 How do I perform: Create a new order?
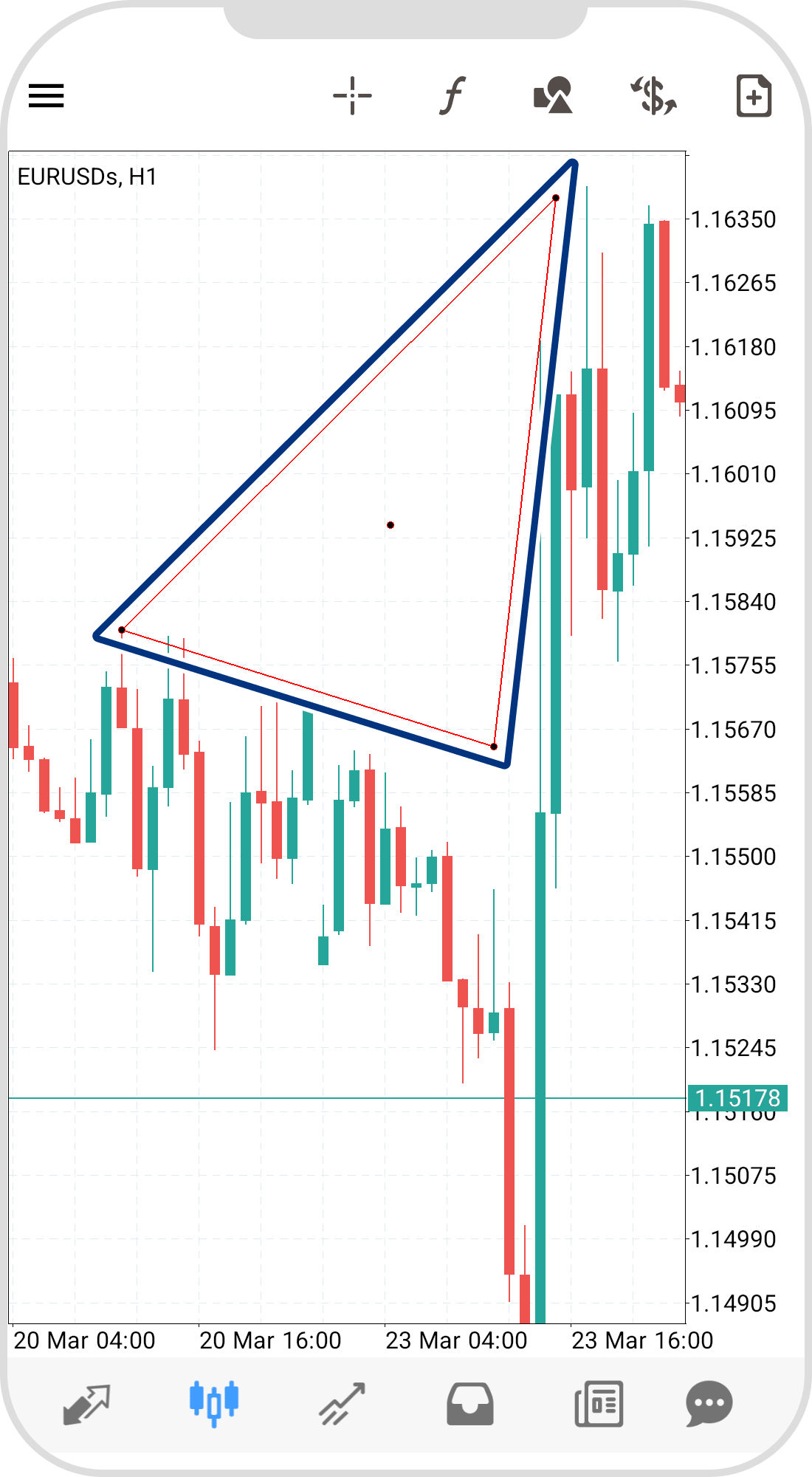click(754, 96)
